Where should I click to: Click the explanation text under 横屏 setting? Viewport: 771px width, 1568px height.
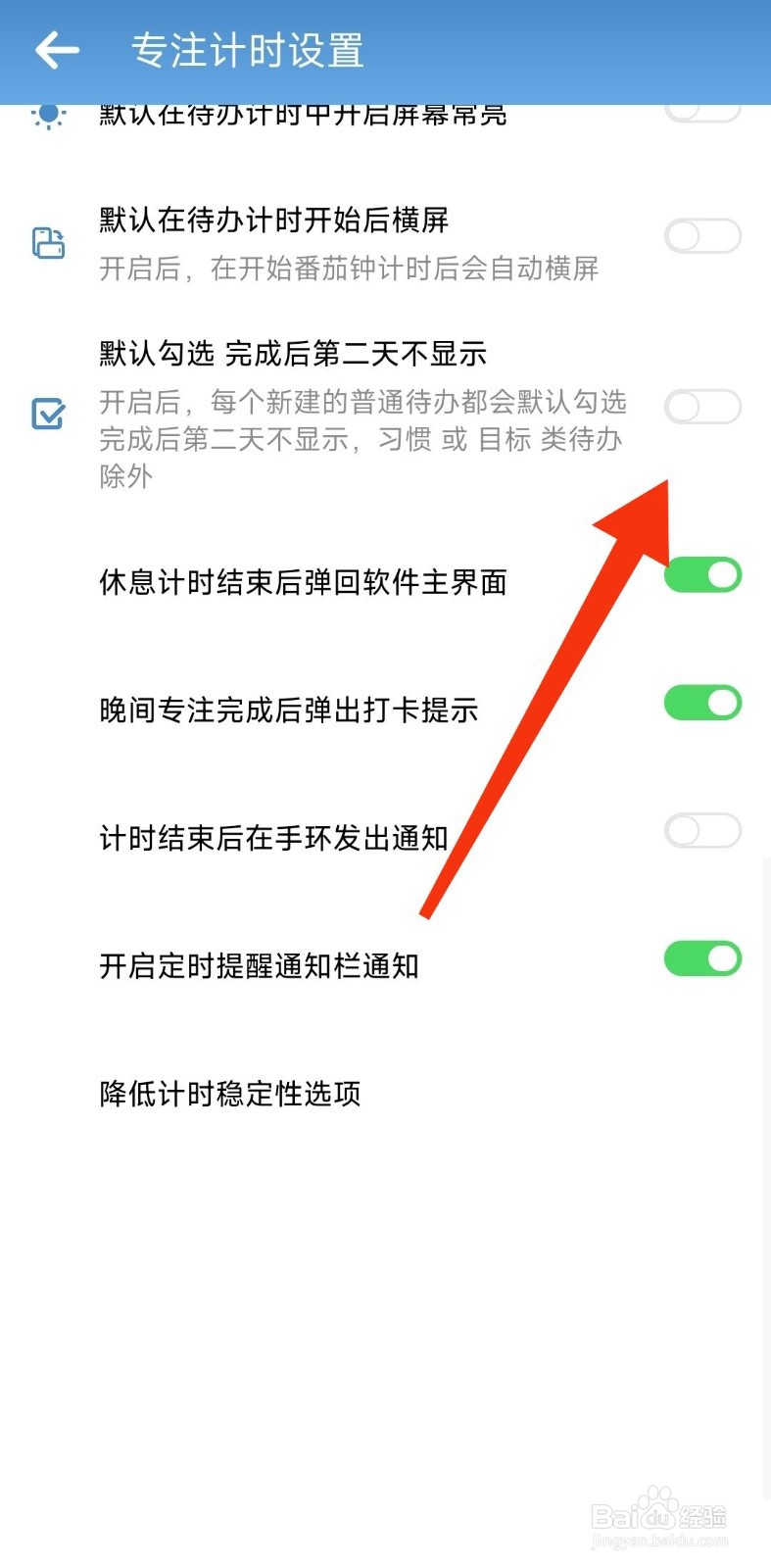tap(353, 269)
